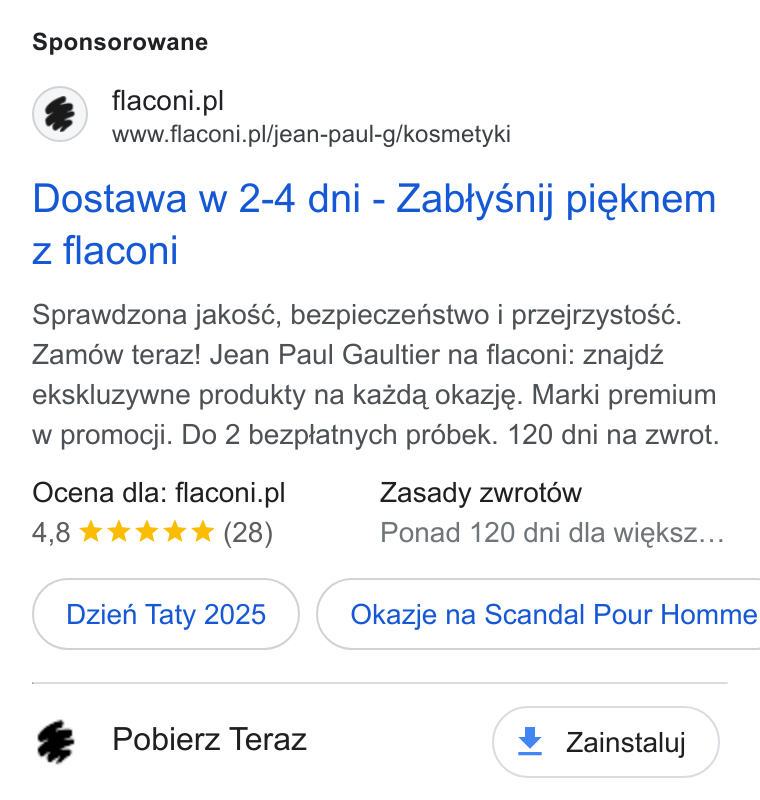View the flaconi.pl rating of 4,8 stars
Viewport: 760px width, 800px height.
(x=153, y=532)
